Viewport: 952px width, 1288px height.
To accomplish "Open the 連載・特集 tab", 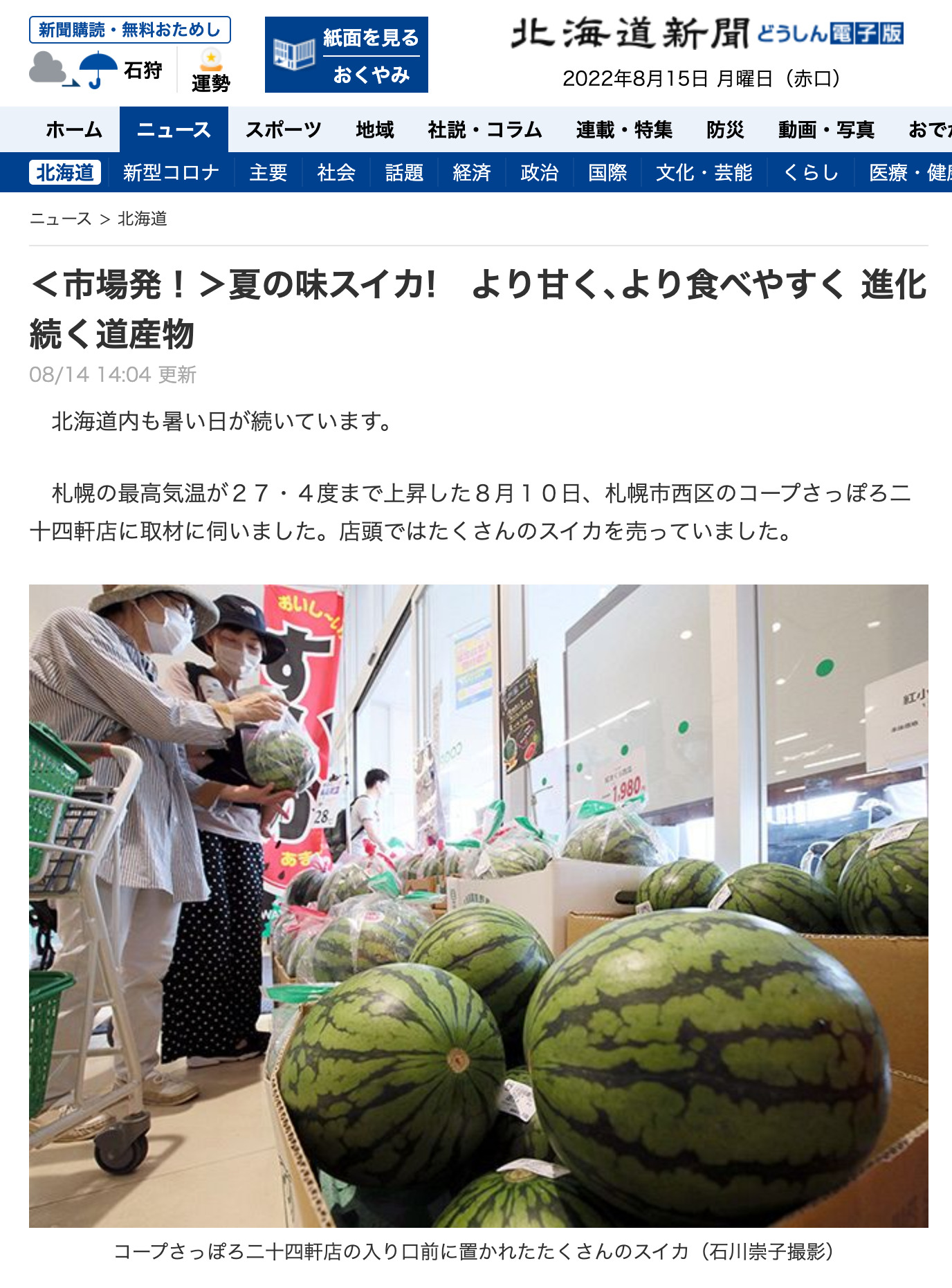I will [623, 129].
